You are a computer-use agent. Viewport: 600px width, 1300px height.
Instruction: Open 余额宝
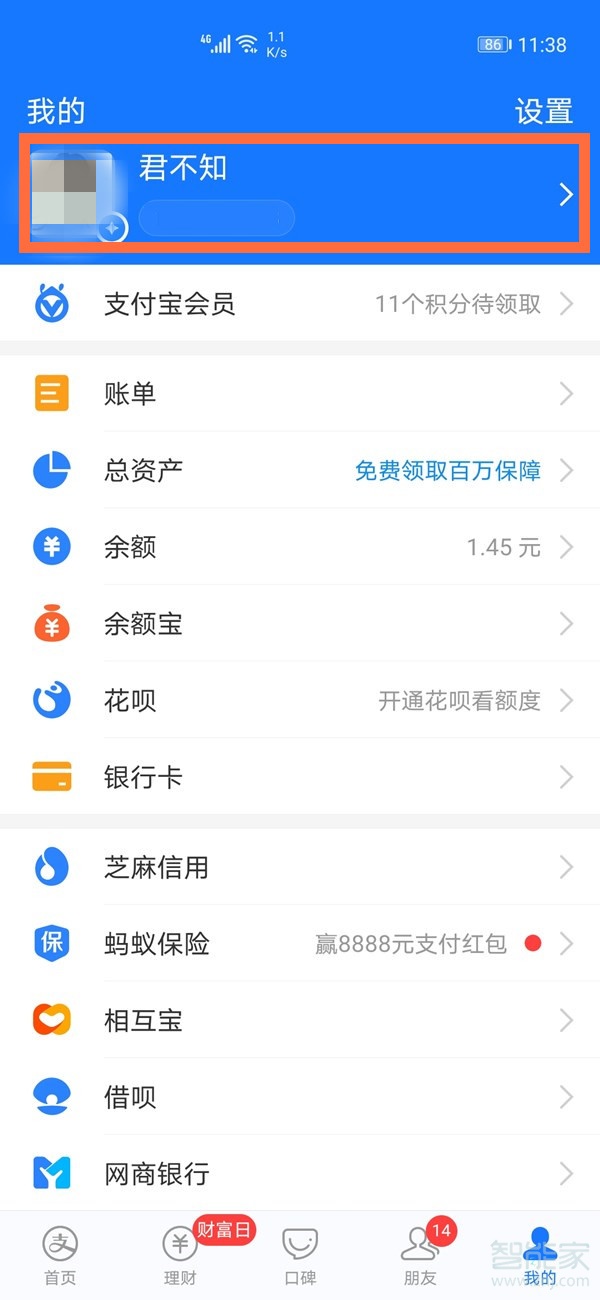(x=300, y=624)
